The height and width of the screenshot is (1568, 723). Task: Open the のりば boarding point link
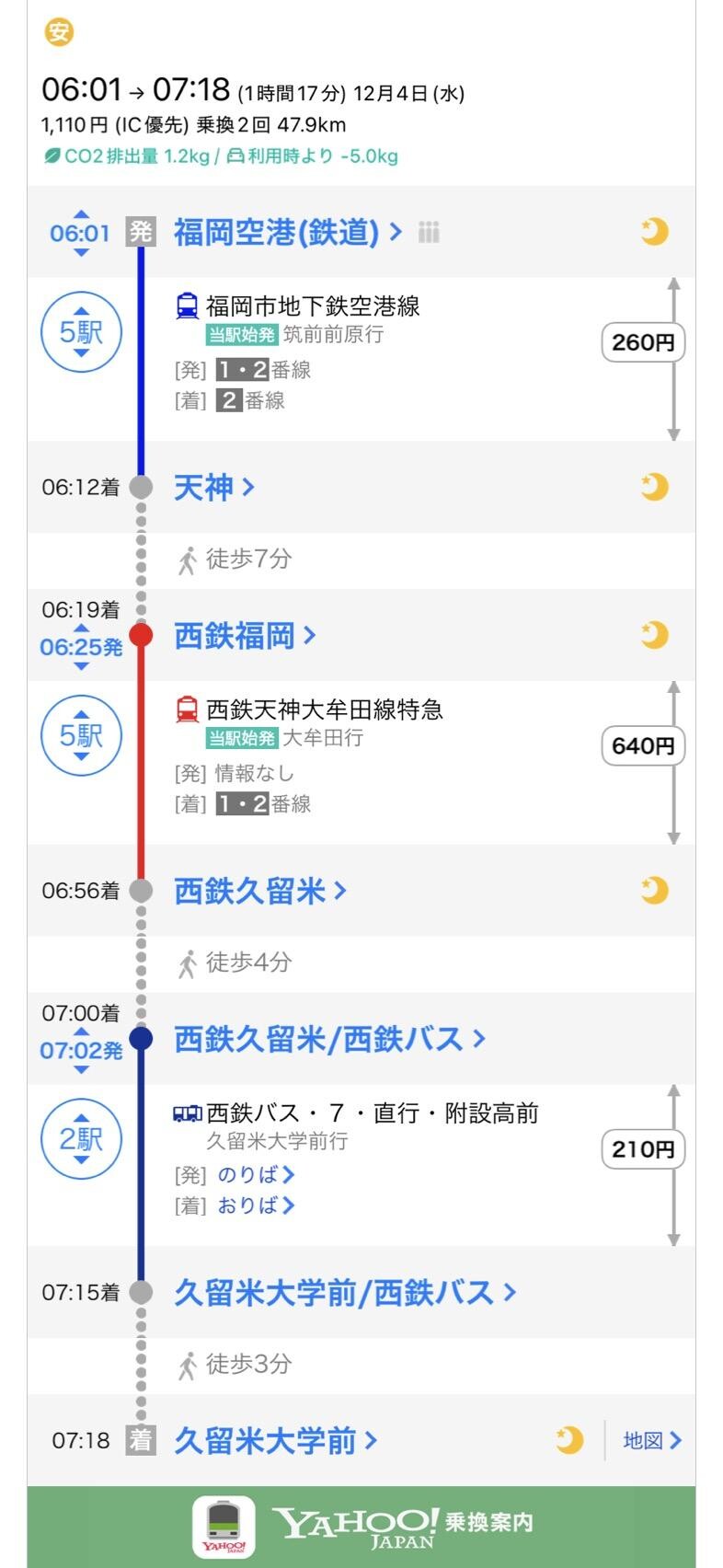click(247, 1173)
